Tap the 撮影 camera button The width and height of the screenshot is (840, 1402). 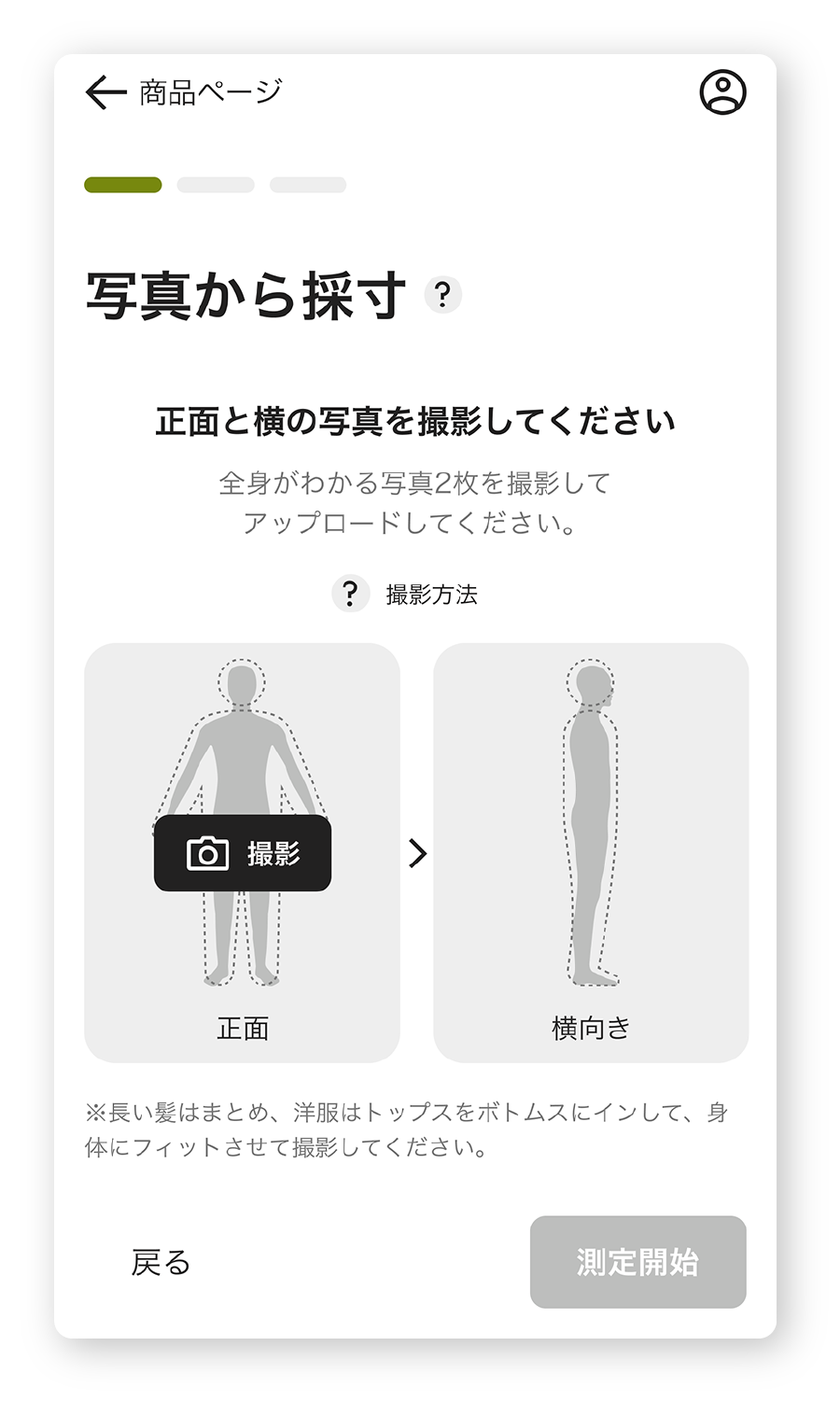243,853
